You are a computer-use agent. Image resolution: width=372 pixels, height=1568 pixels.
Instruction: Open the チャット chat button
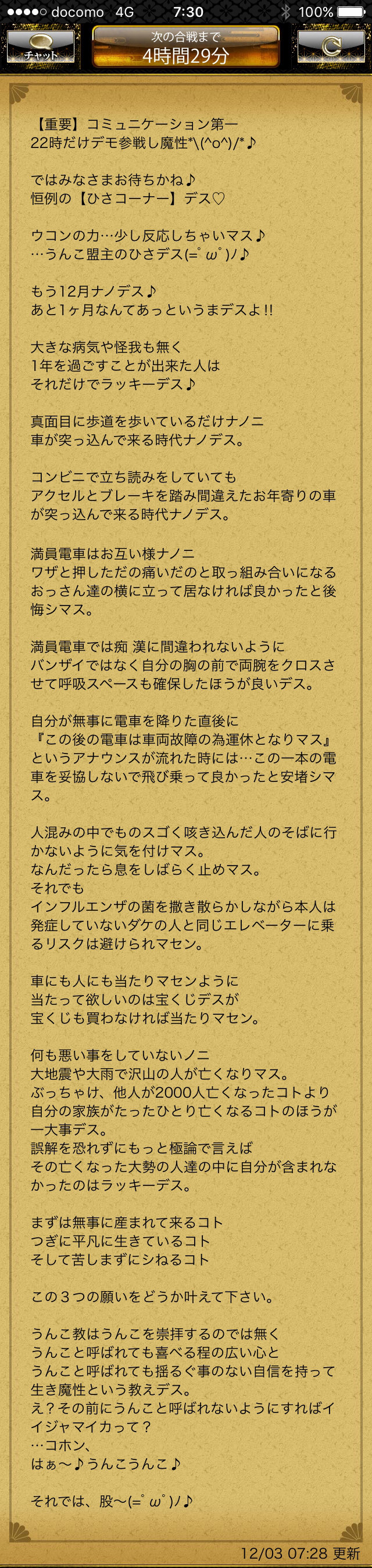coord(40,46)
